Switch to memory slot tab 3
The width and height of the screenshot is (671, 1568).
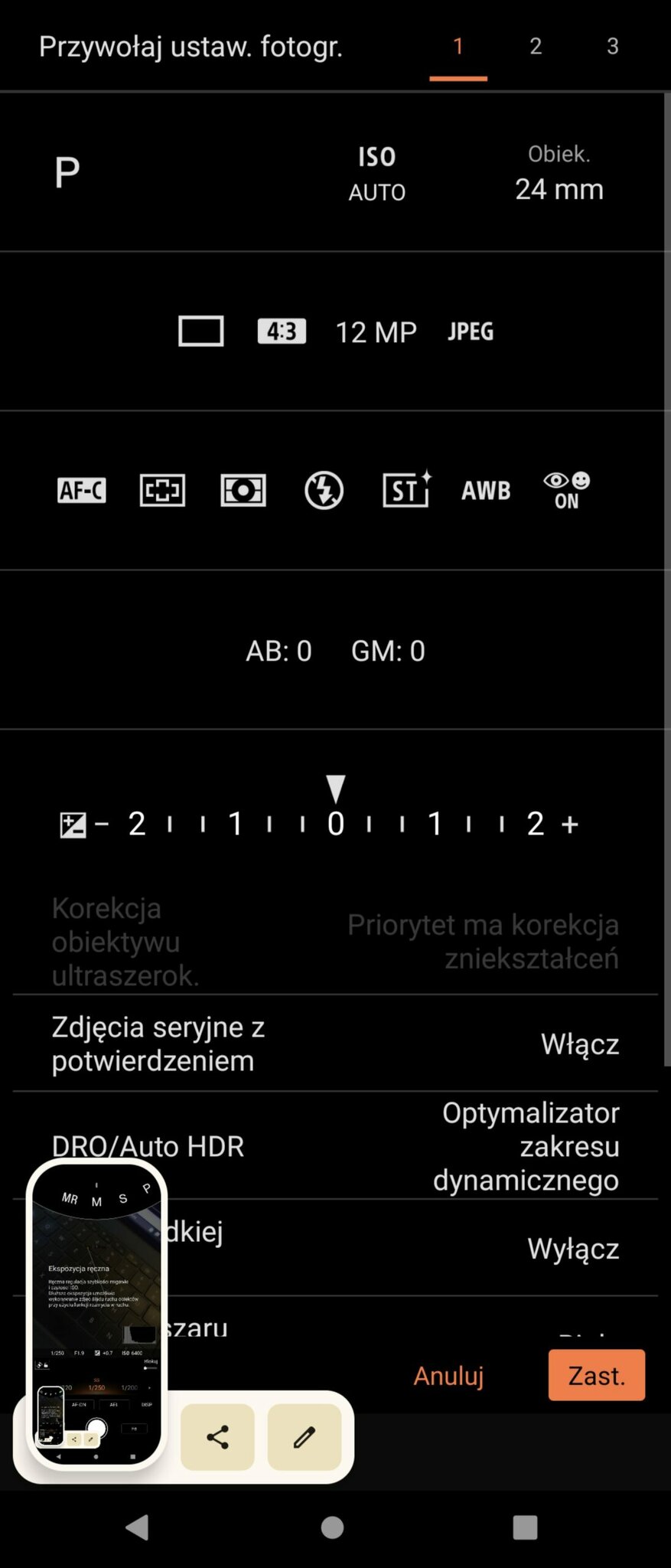click(613, 47)
